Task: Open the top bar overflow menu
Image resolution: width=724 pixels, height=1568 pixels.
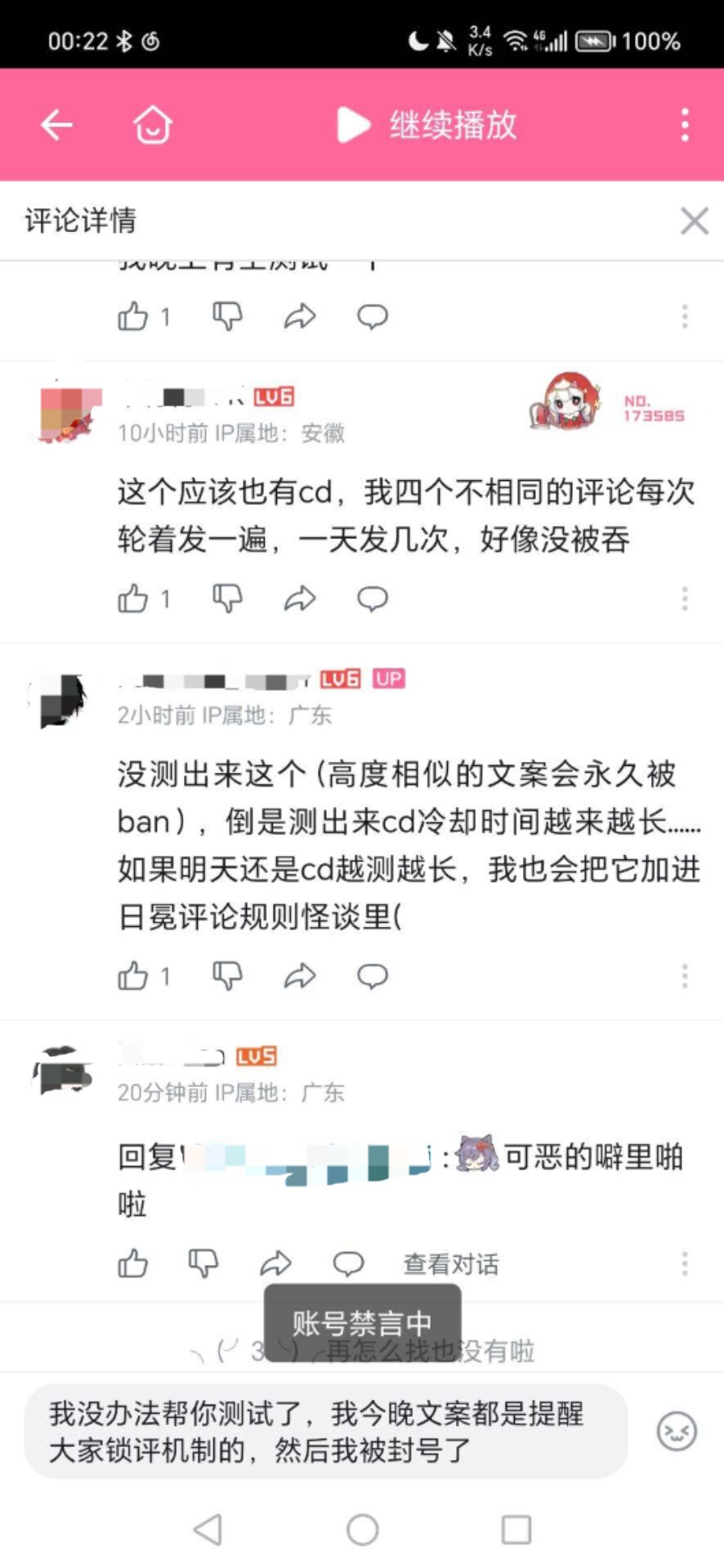Action: pyautogui.click(x=685, y=125)
